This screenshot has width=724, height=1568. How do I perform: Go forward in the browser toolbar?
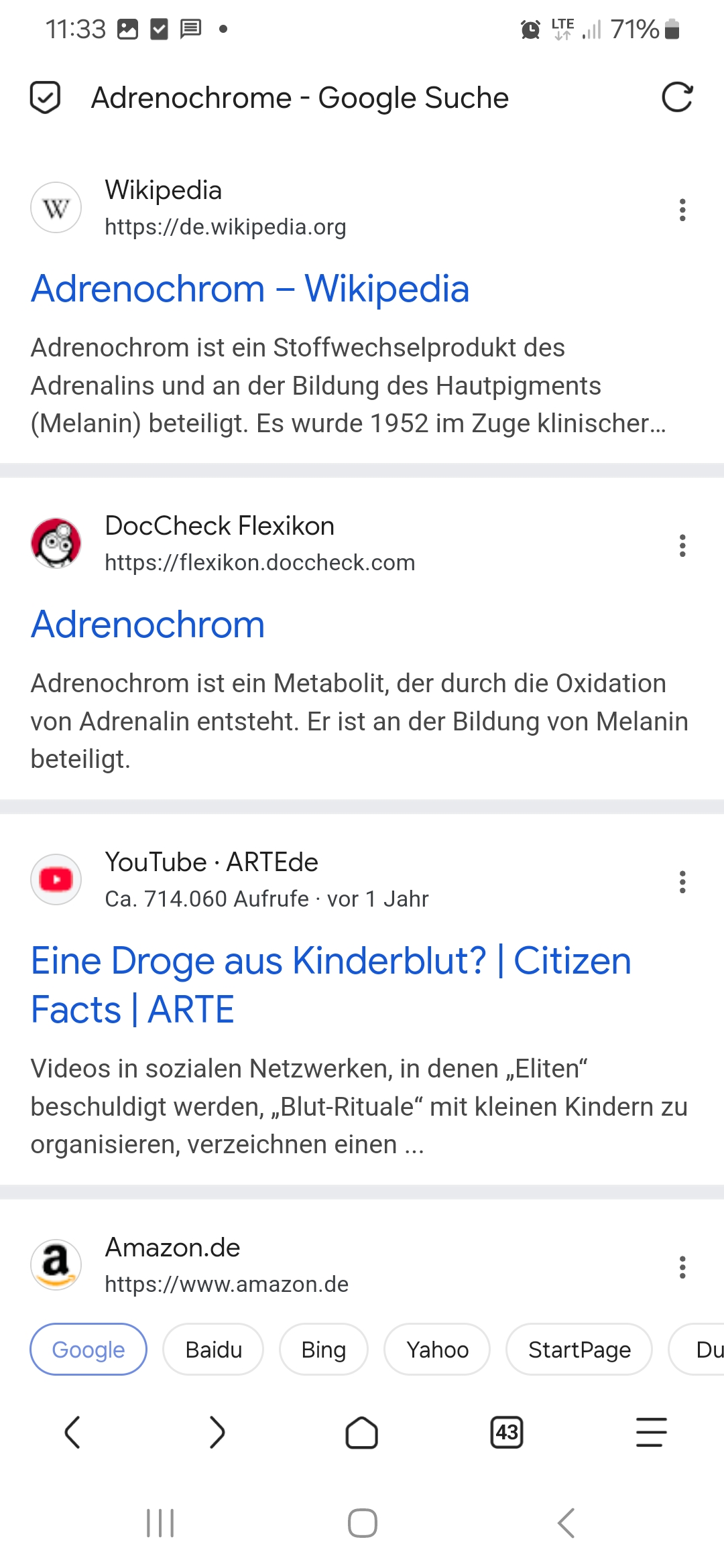click(217, 1433)
